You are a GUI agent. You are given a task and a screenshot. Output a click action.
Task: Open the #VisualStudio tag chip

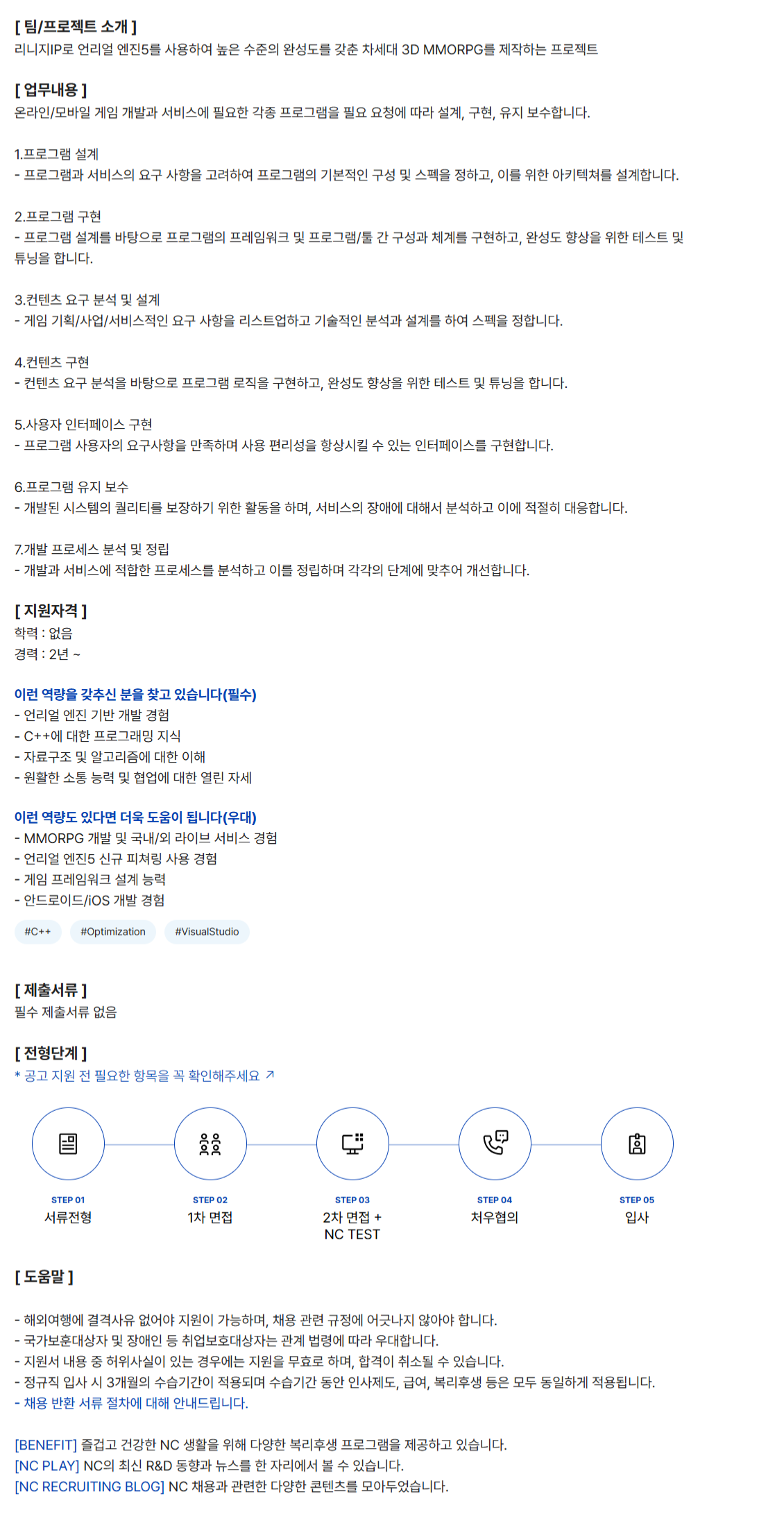(207, 932)
